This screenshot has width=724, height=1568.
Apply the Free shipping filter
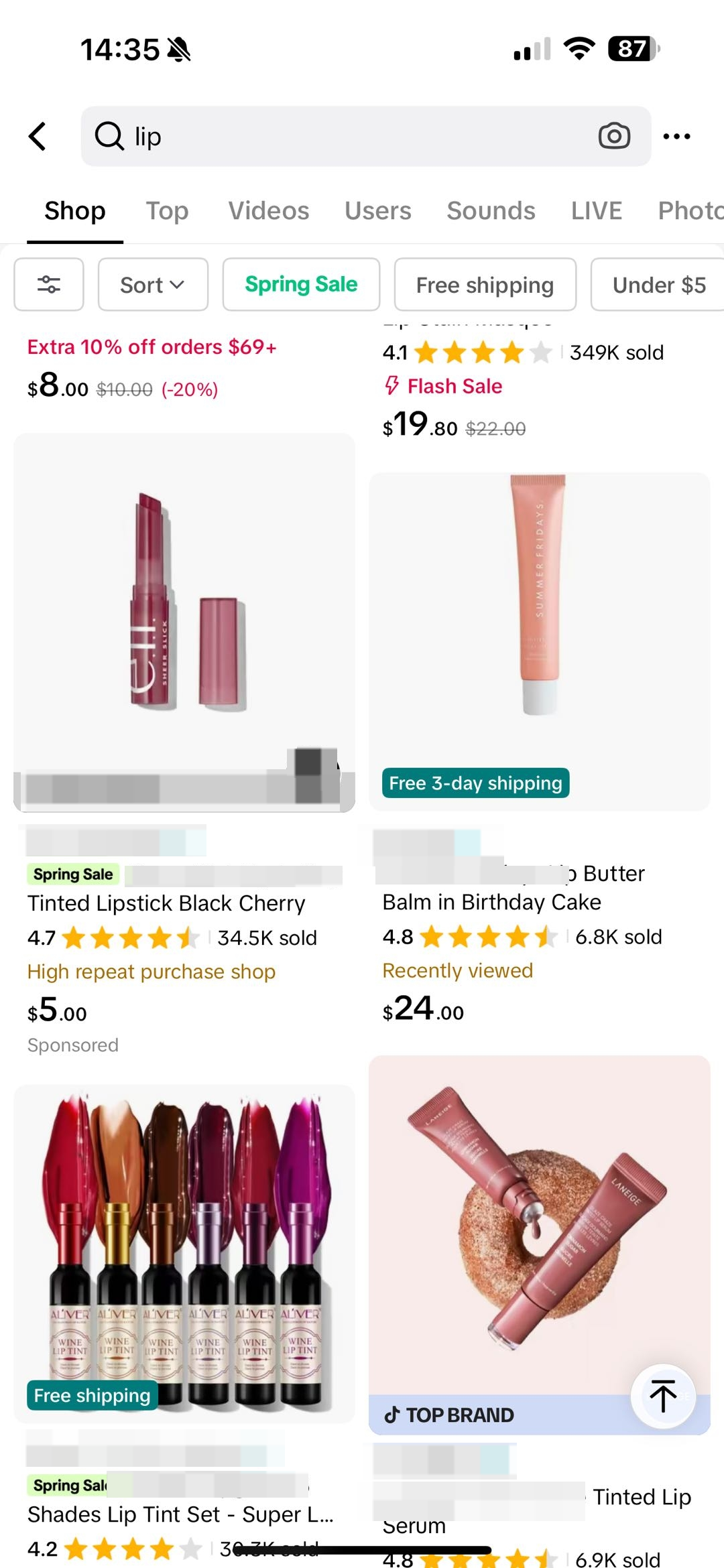point(485,285)
